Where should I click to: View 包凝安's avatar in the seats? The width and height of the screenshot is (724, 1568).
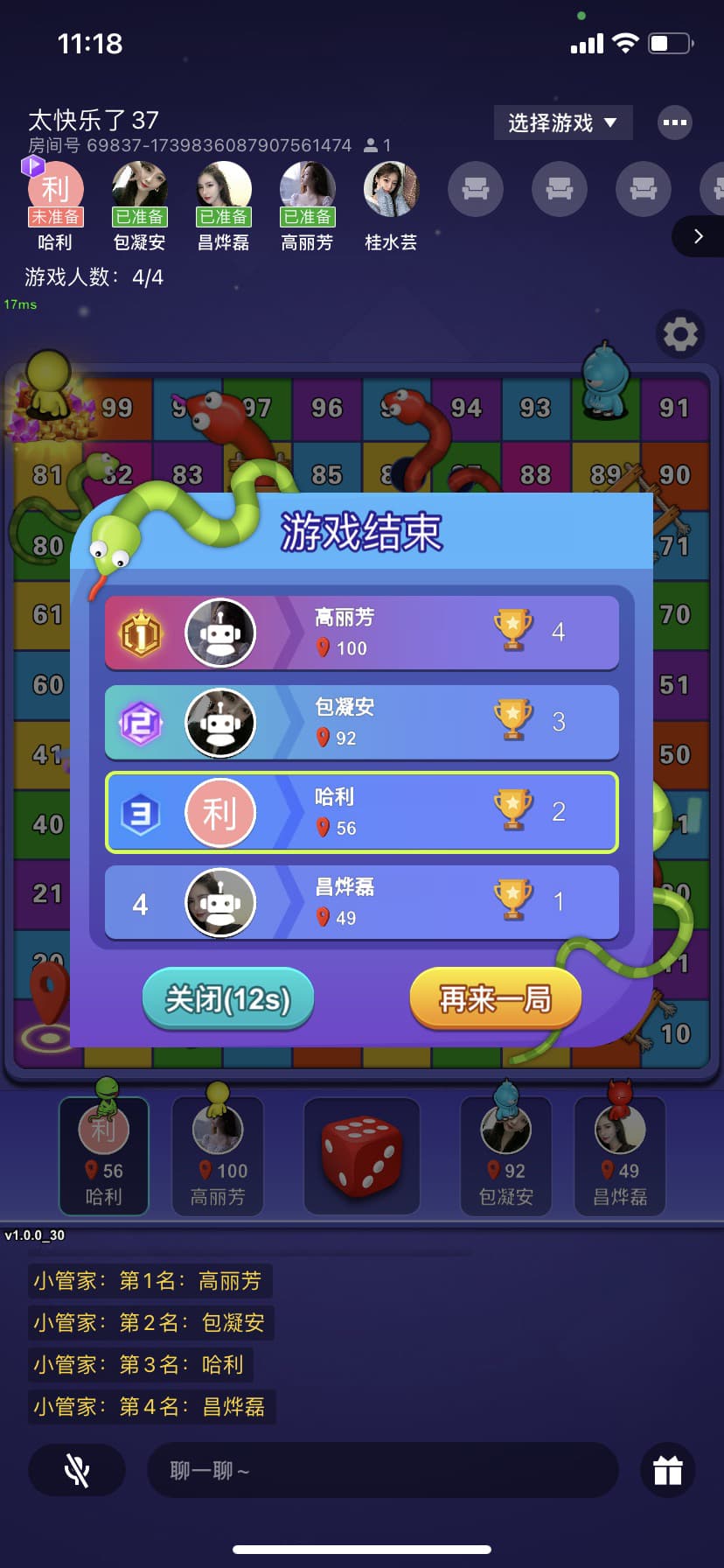(139, 189)
